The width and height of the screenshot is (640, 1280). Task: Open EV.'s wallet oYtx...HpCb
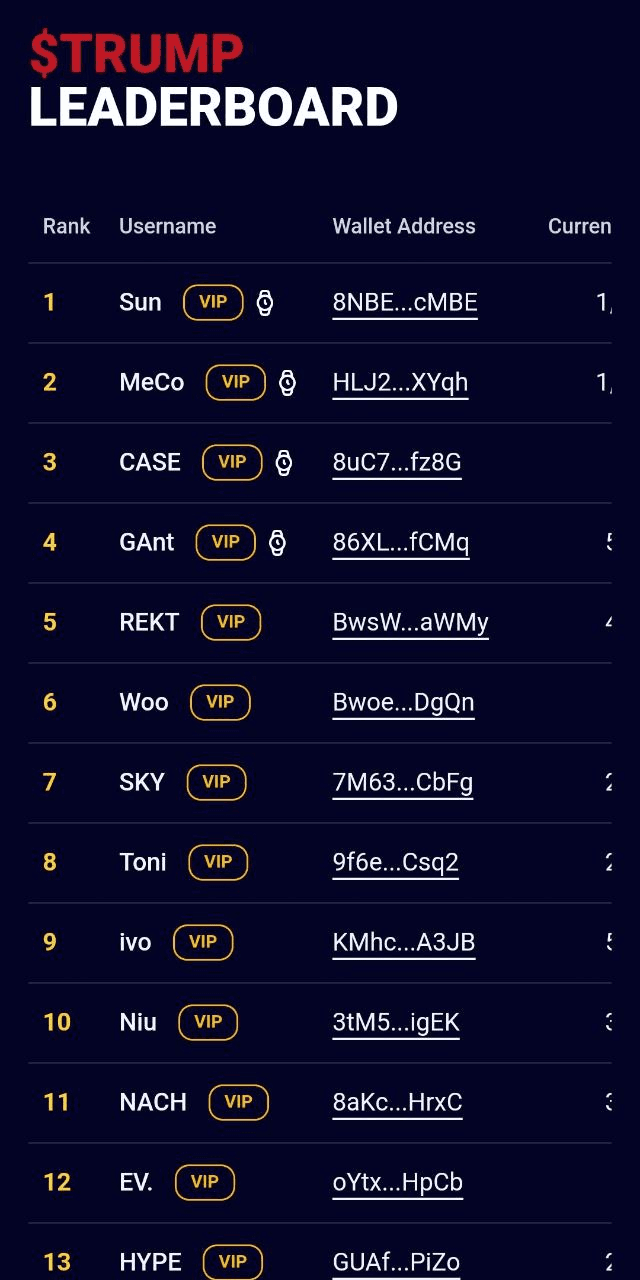coord(397,1182)
